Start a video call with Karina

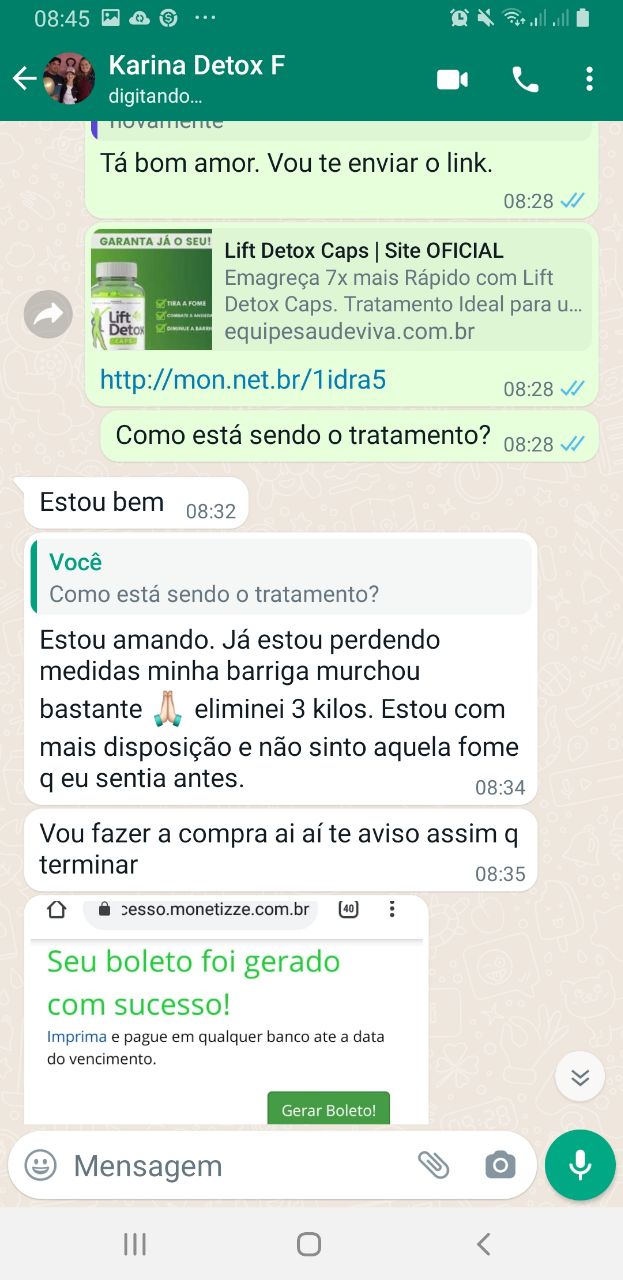point(452,79)
